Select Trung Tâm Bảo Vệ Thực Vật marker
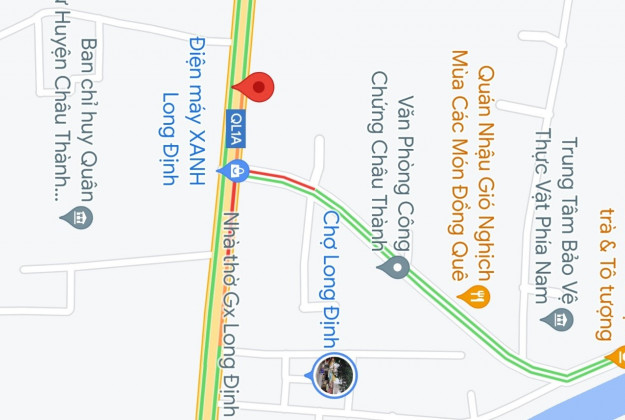Viewport: 625px width, 420px height. click(557, 319)
